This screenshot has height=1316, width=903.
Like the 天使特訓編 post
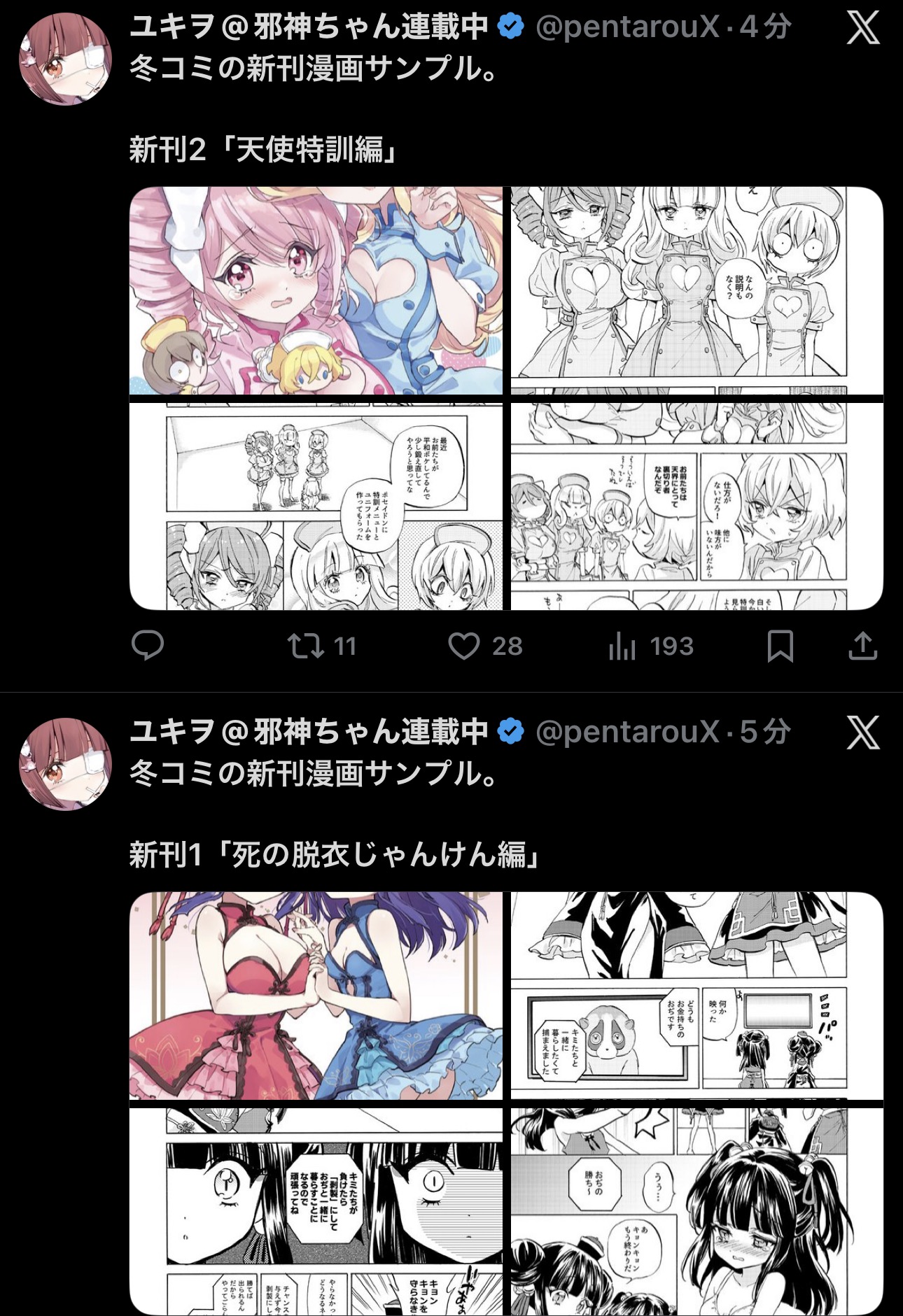(x=463, y=646)
